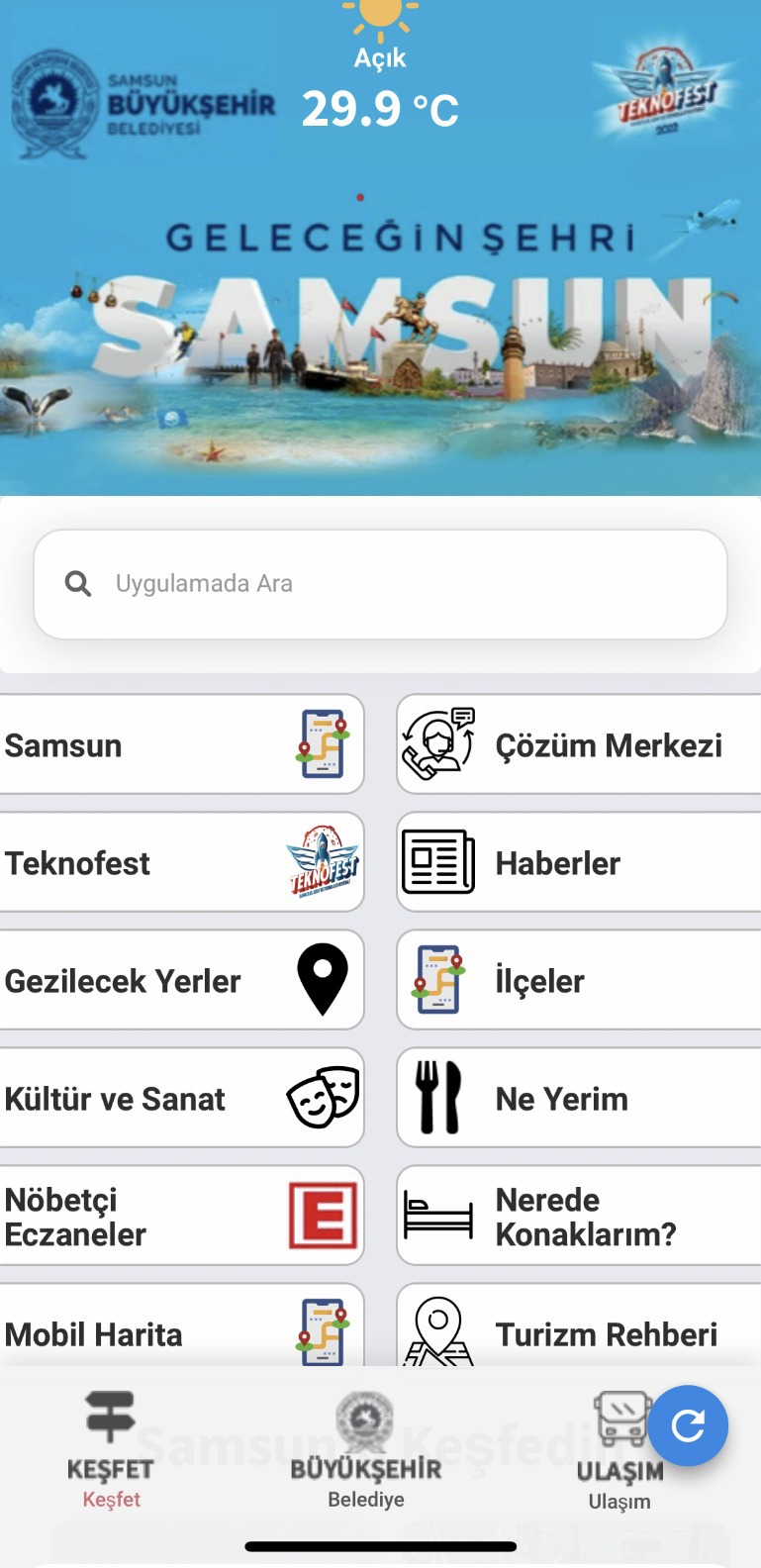Open Kültür ve Sanat
Screen dimensions: 761x1568
coord(181,1098)
